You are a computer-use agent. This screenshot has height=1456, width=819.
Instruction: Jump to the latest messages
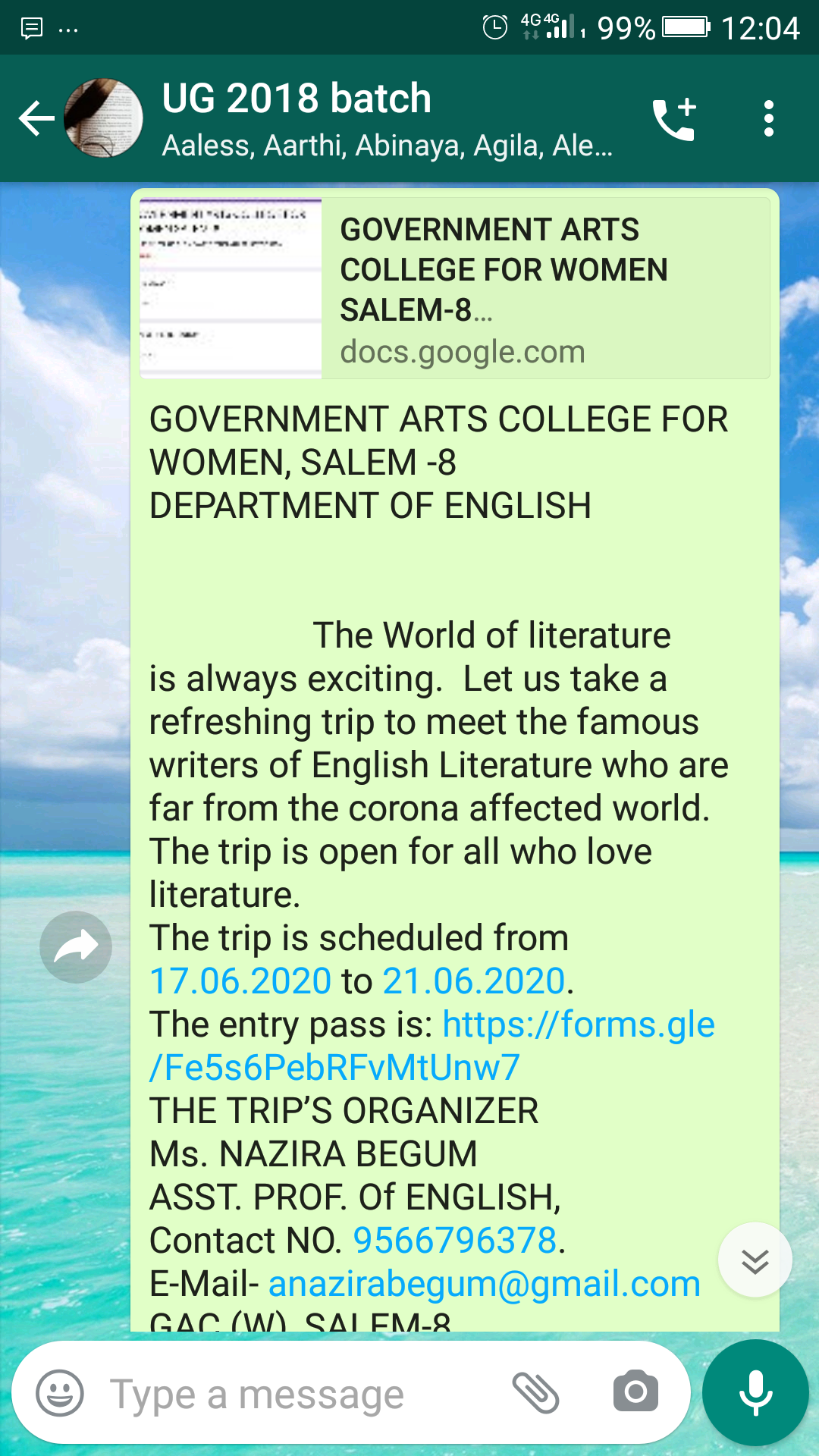[755, 1260]
